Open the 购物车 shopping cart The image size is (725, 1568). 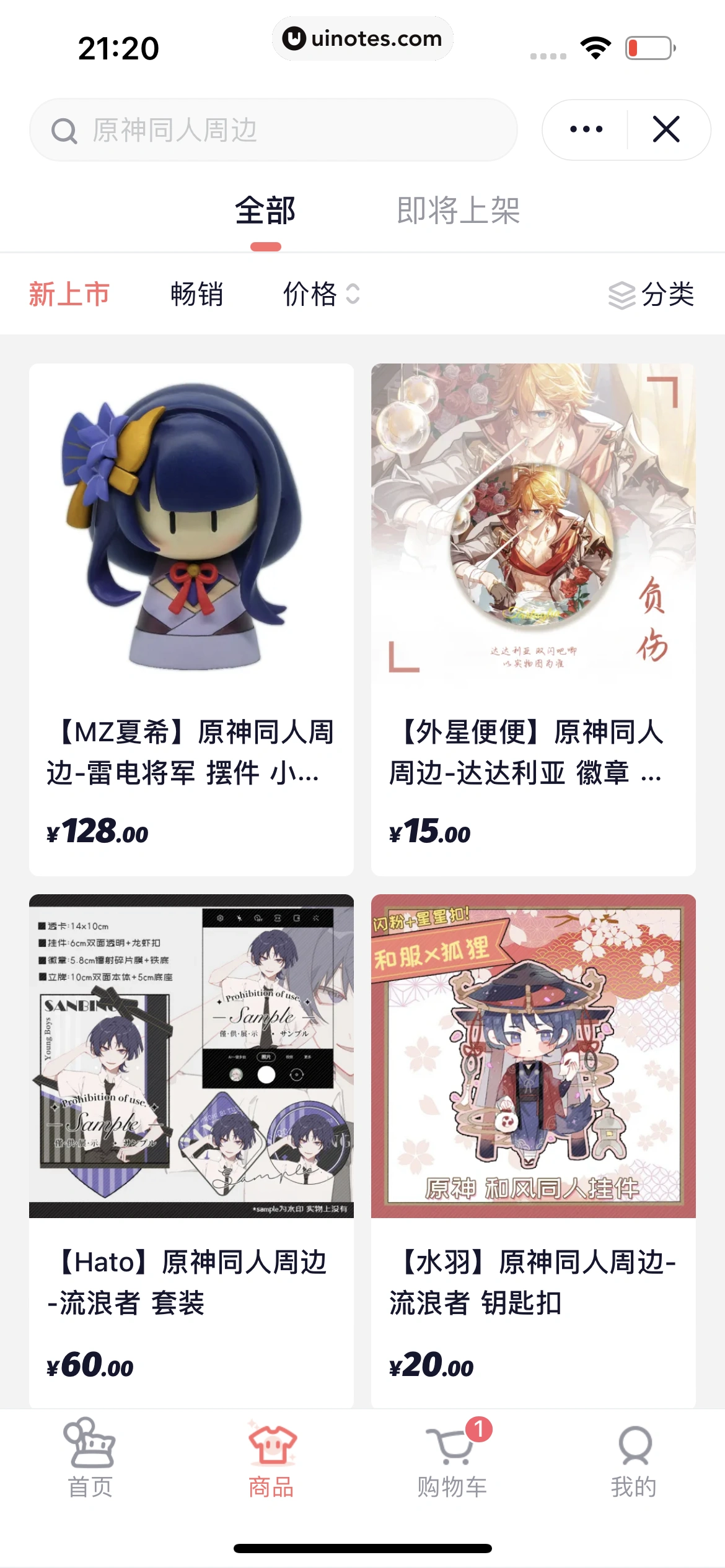point(452,1458)
